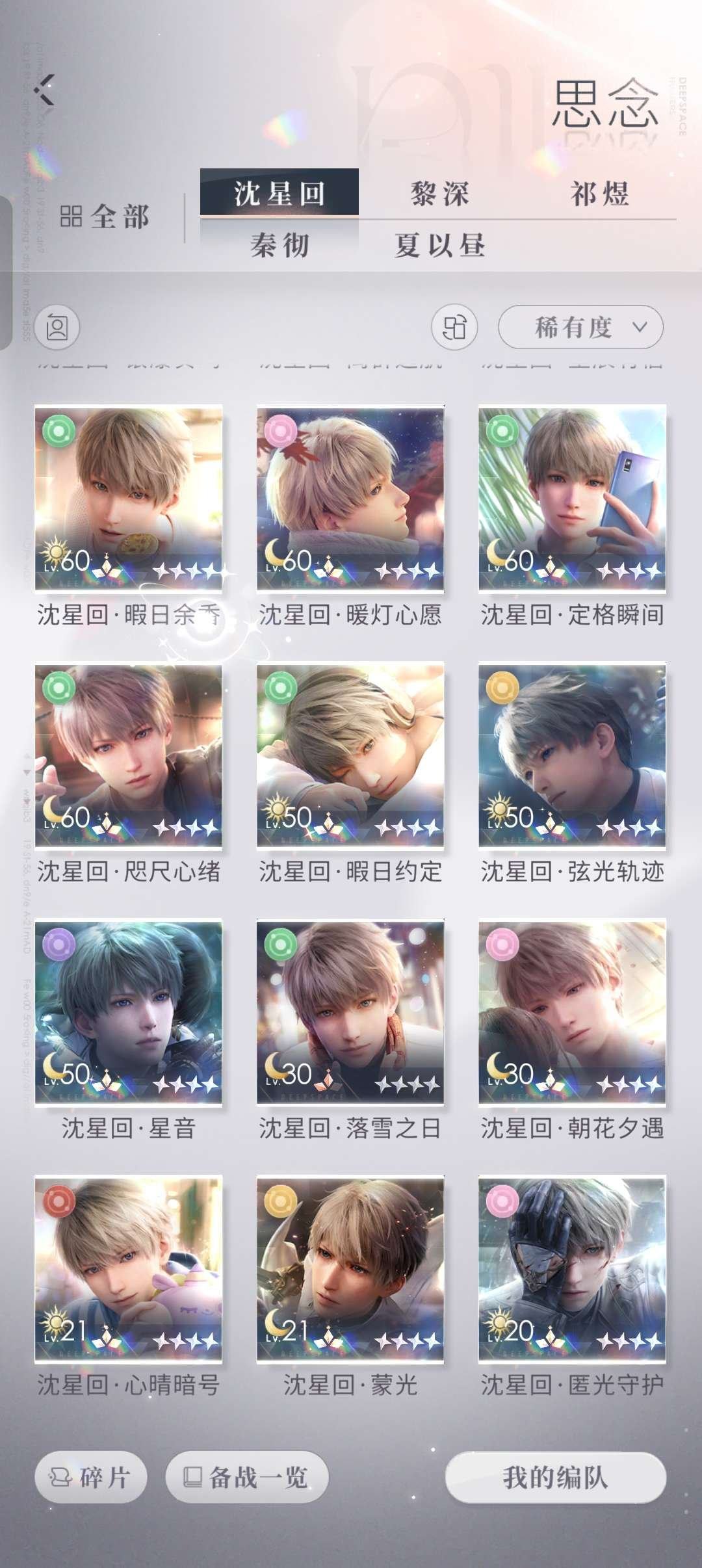702x1568 pixels.
Task: Open the 稀有度 sort dropdown
Action: [x=580, y=327]
